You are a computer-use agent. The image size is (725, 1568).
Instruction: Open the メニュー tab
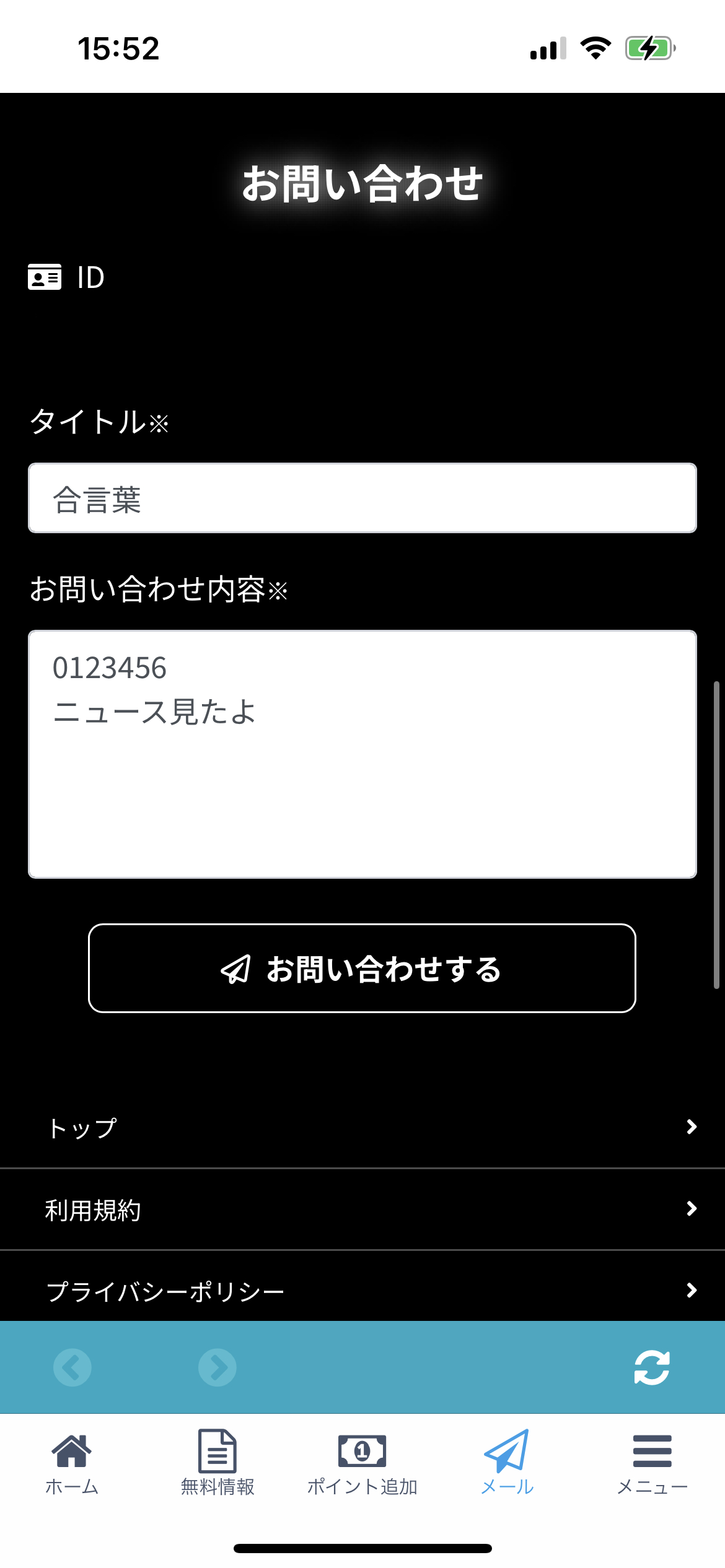[x=652, y=1463]
